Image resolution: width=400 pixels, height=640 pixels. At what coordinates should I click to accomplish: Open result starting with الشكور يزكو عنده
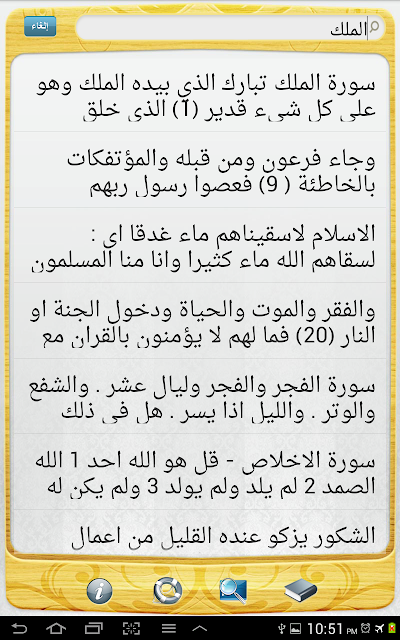[200, 533]
